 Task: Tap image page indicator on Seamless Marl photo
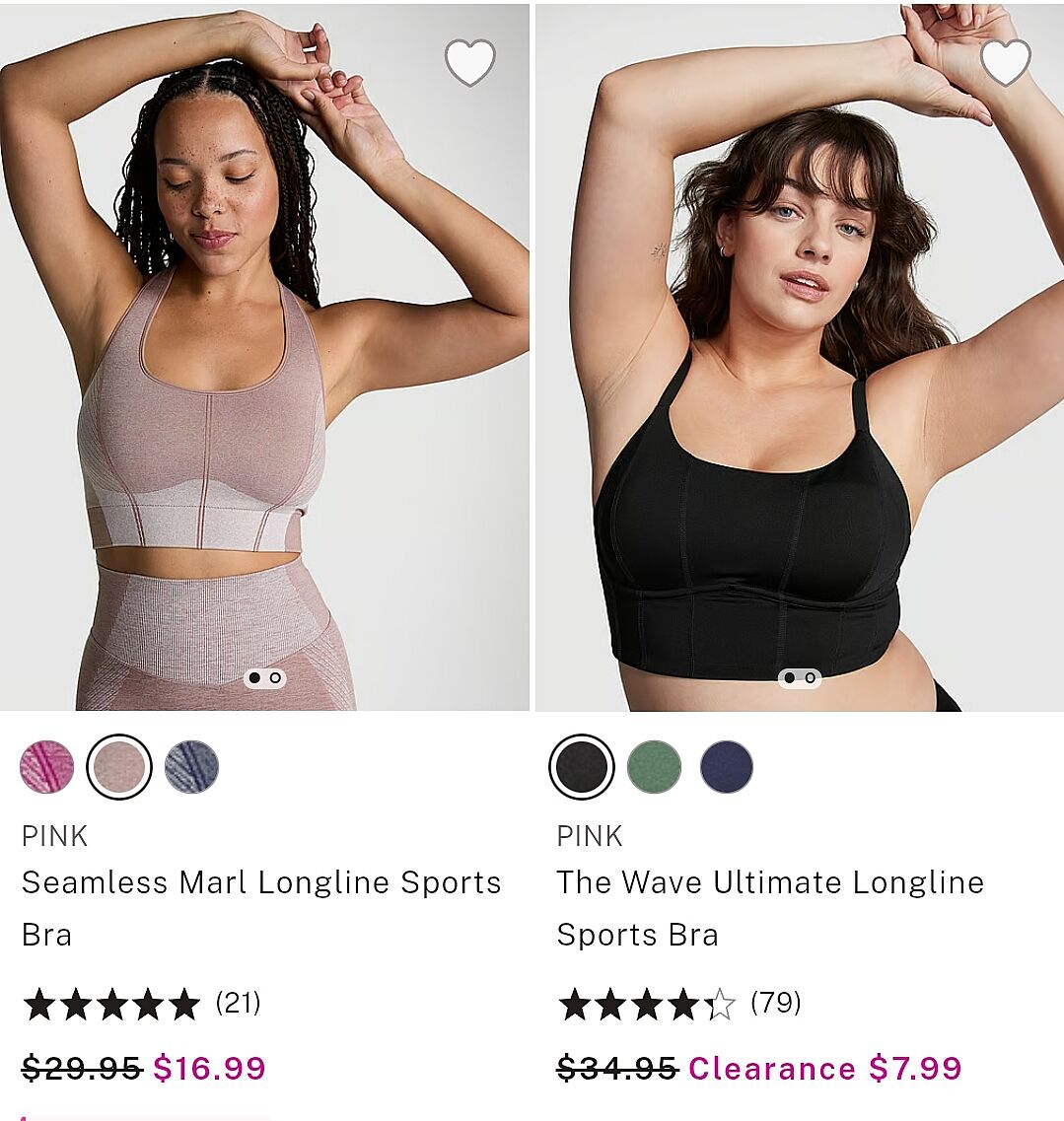click(264, 677)
